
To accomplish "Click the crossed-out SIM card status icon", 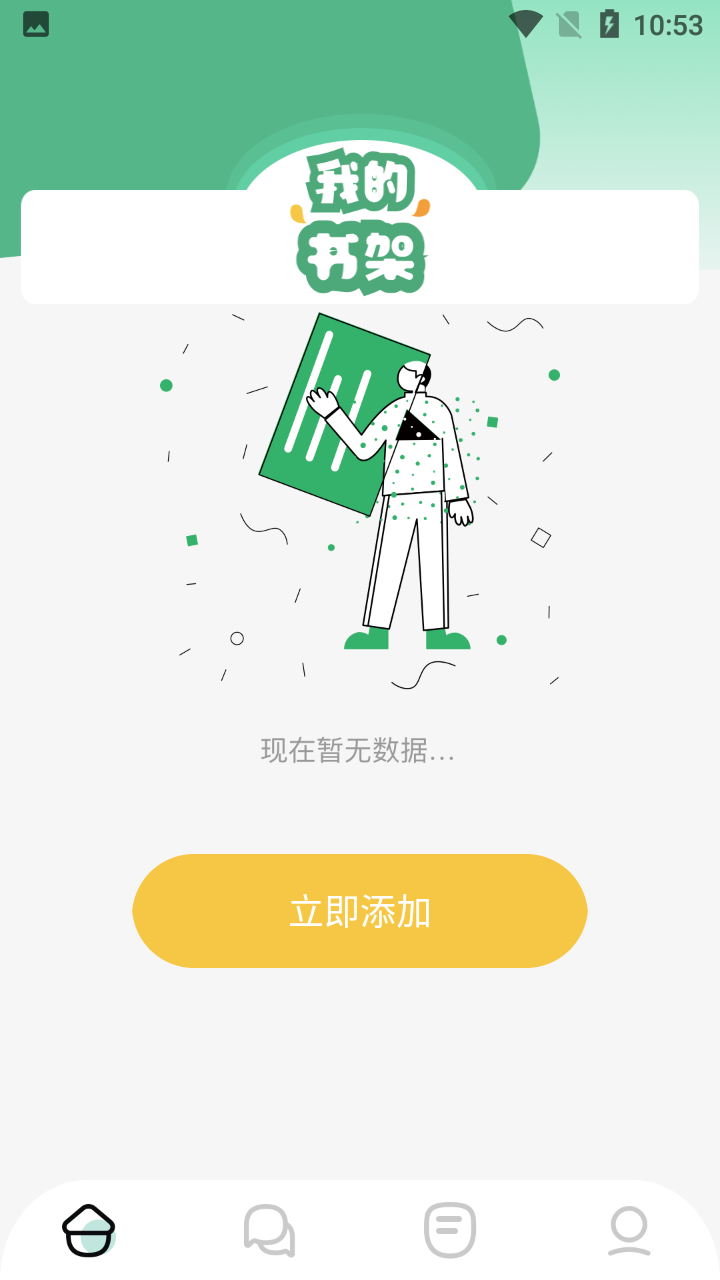I will (x=571, y=24).
